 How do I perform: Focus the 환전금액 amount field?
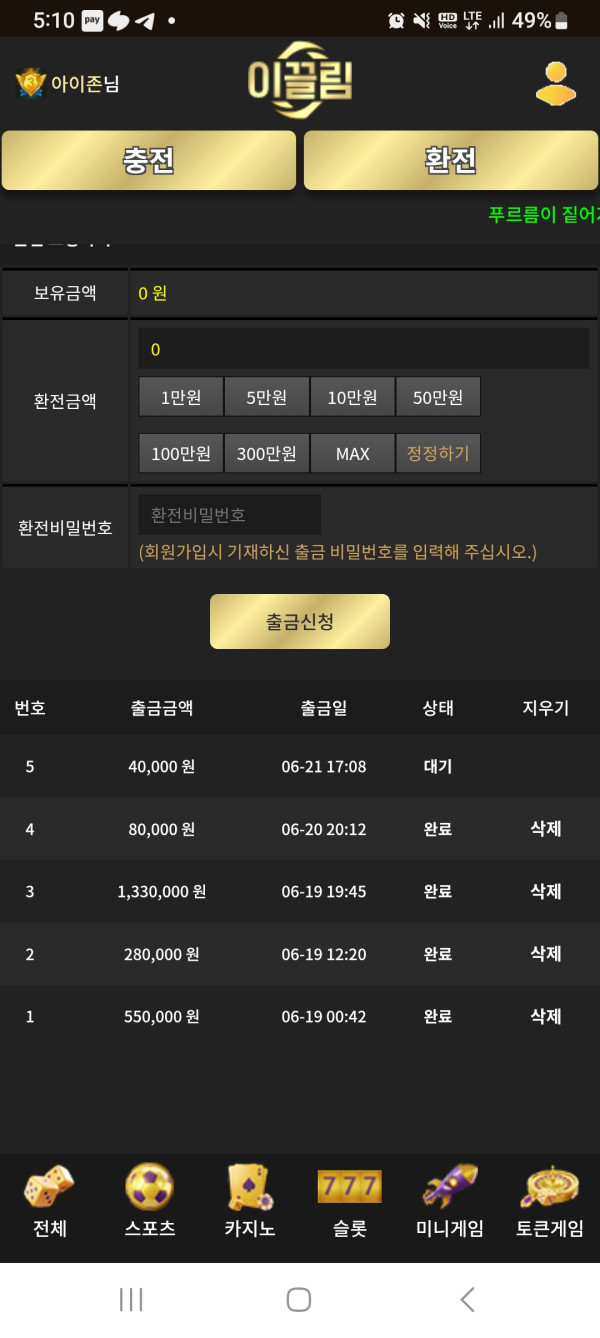click(363, 349)
